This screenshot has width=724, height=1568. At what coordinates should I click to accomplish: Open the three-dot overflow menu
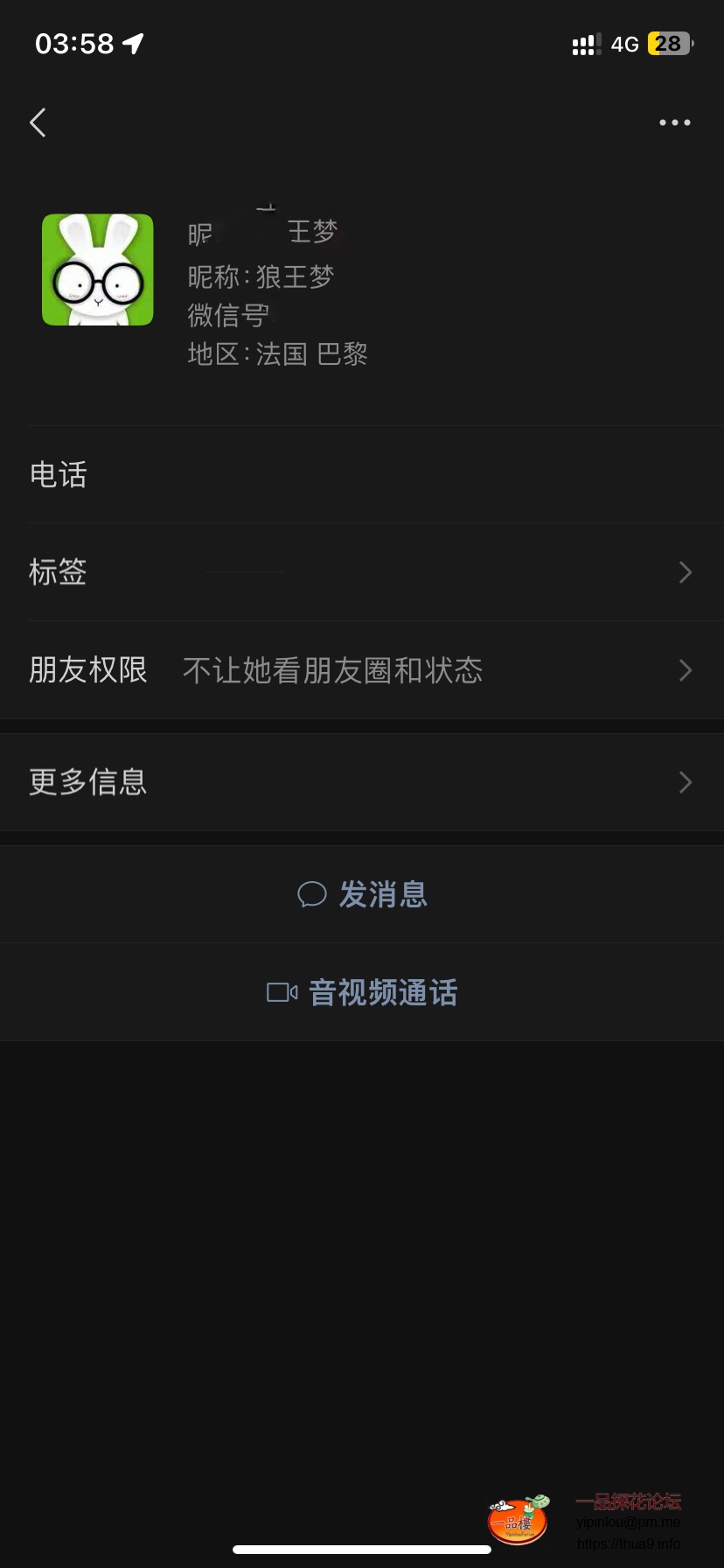tap(674, 122)
